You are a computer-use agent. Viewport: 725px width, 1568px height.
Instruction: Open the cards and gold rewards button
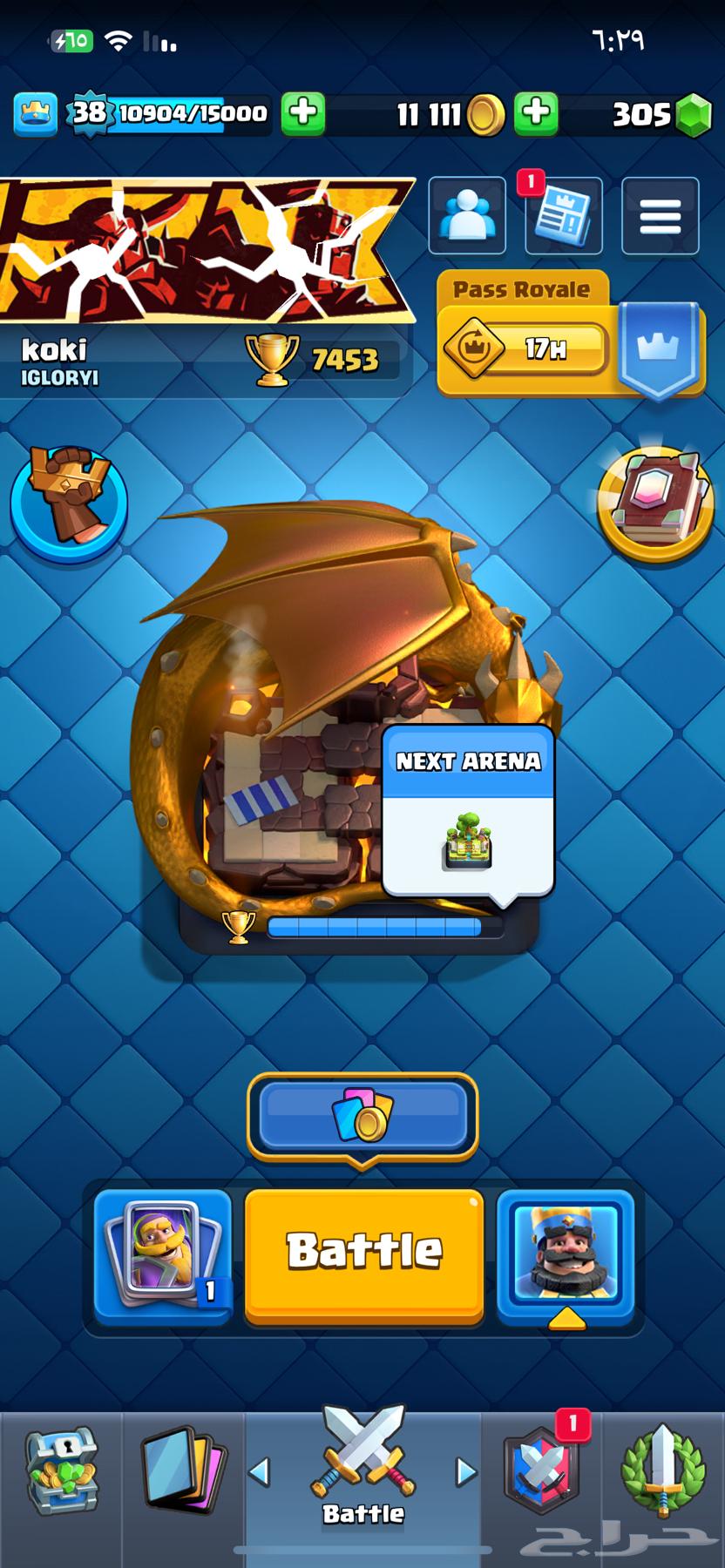pos(363,1115)
